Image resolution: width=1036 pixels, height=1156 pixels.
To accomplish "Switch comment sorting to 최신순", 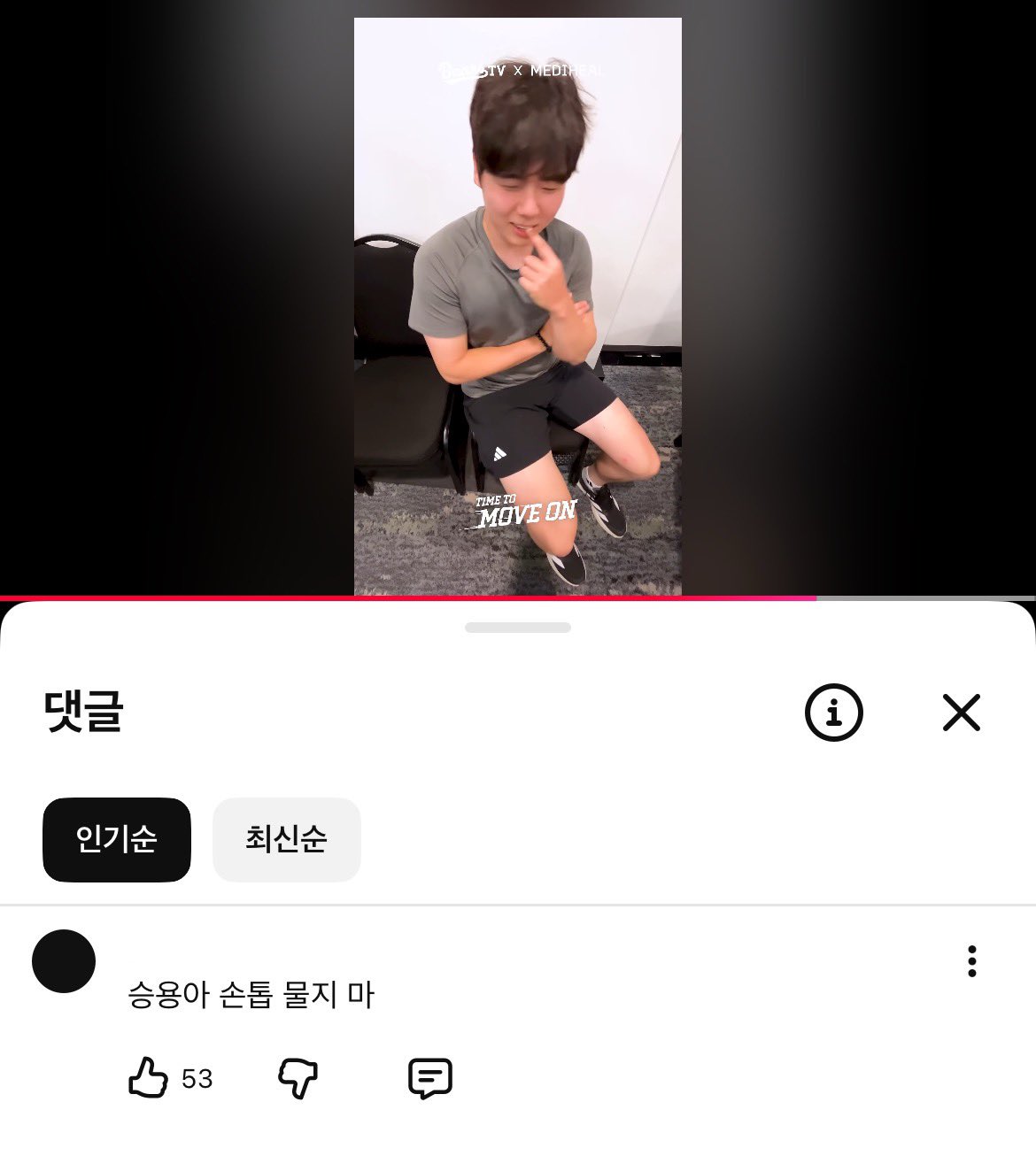I will [286, 839].
